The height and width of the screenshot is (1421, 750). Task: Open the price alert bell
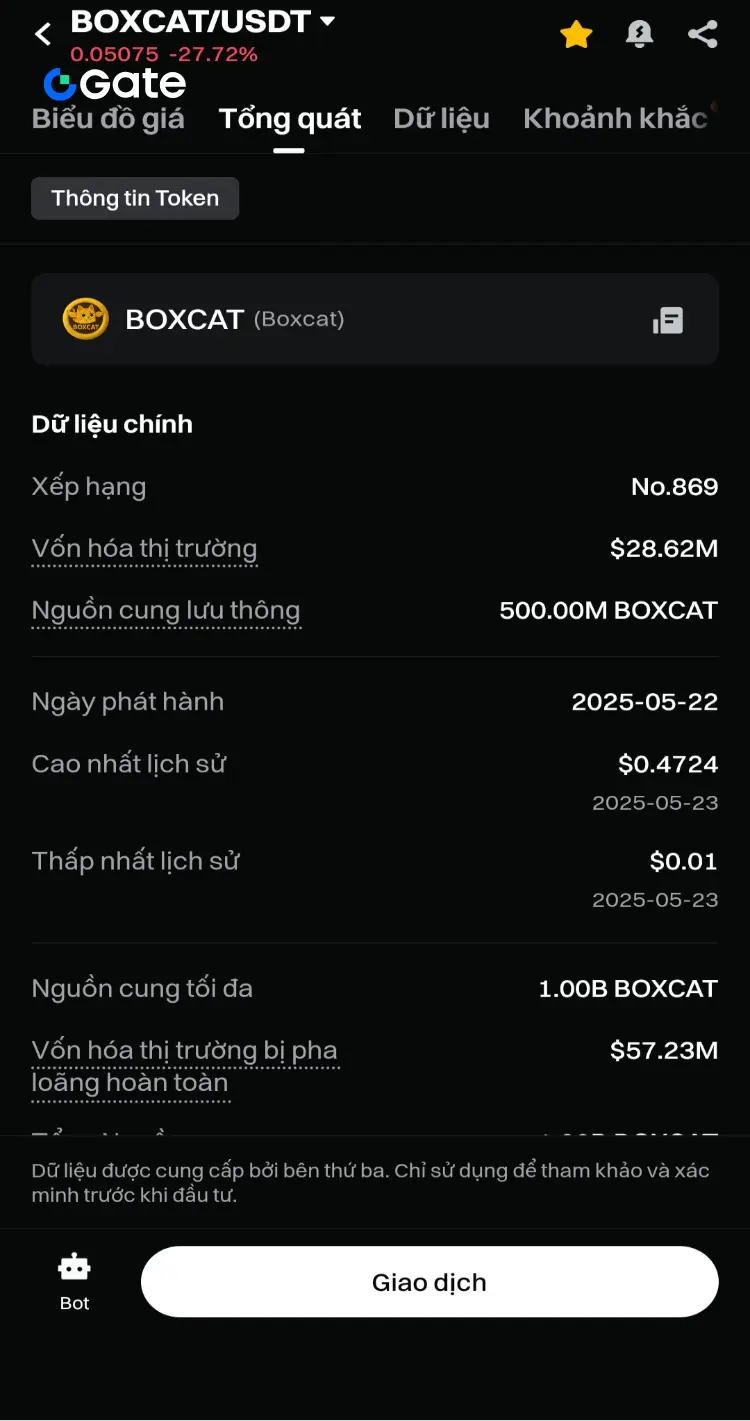(x=639, y=35)
